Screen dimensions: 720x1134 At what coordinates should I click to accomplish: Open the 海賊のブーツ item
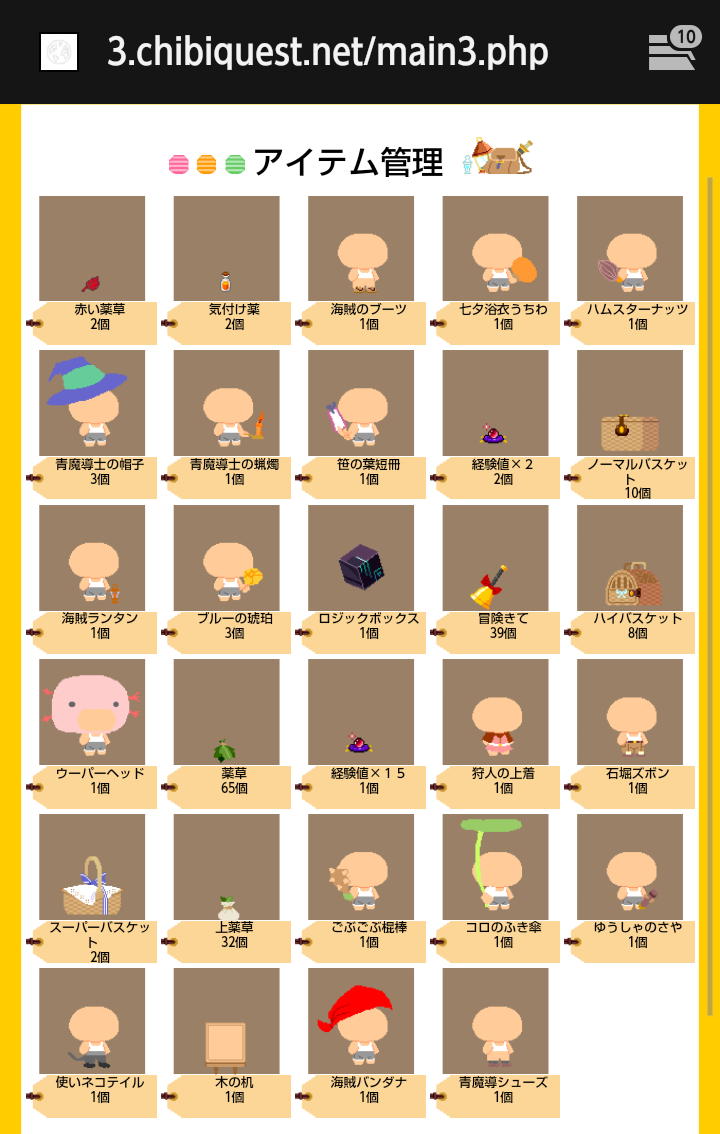[361, 250]
